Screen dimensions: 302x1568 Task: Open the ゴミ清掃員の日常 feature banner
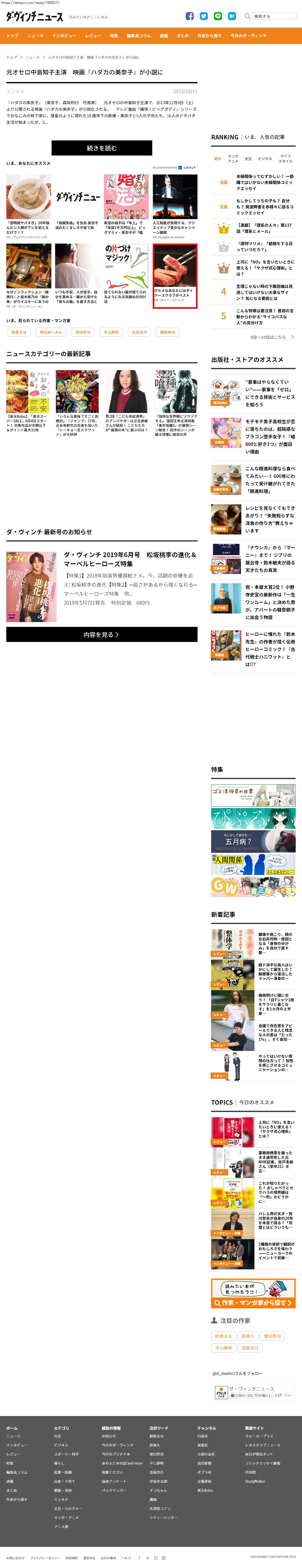click(253, 795)
